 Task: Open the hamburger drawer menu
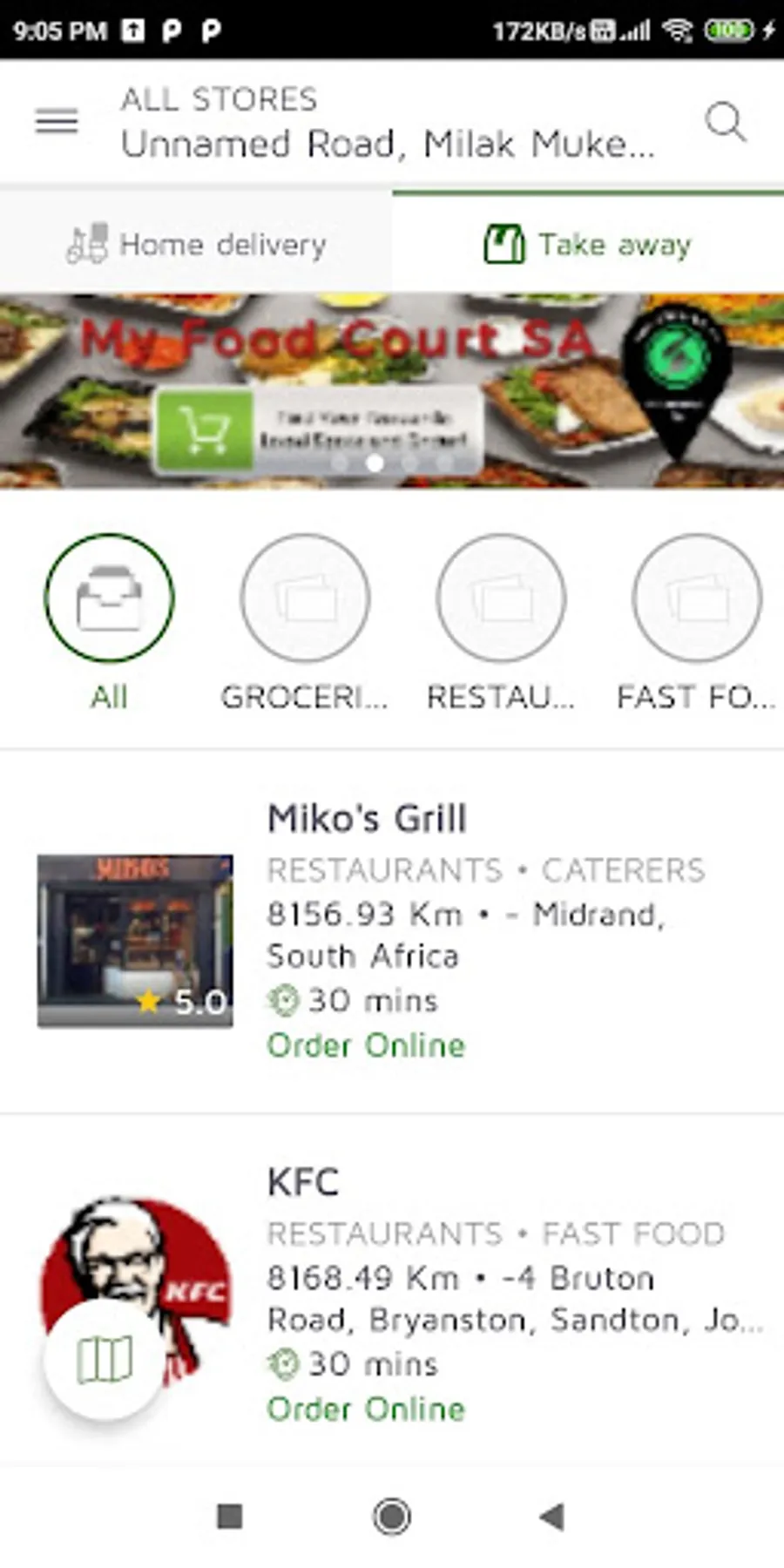point(57,121)
